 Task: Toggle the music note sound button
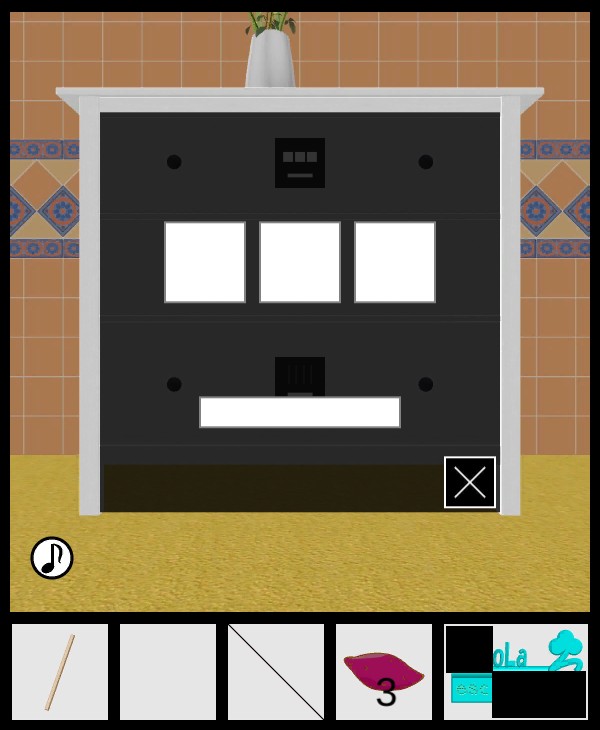(x=52, y=558)
